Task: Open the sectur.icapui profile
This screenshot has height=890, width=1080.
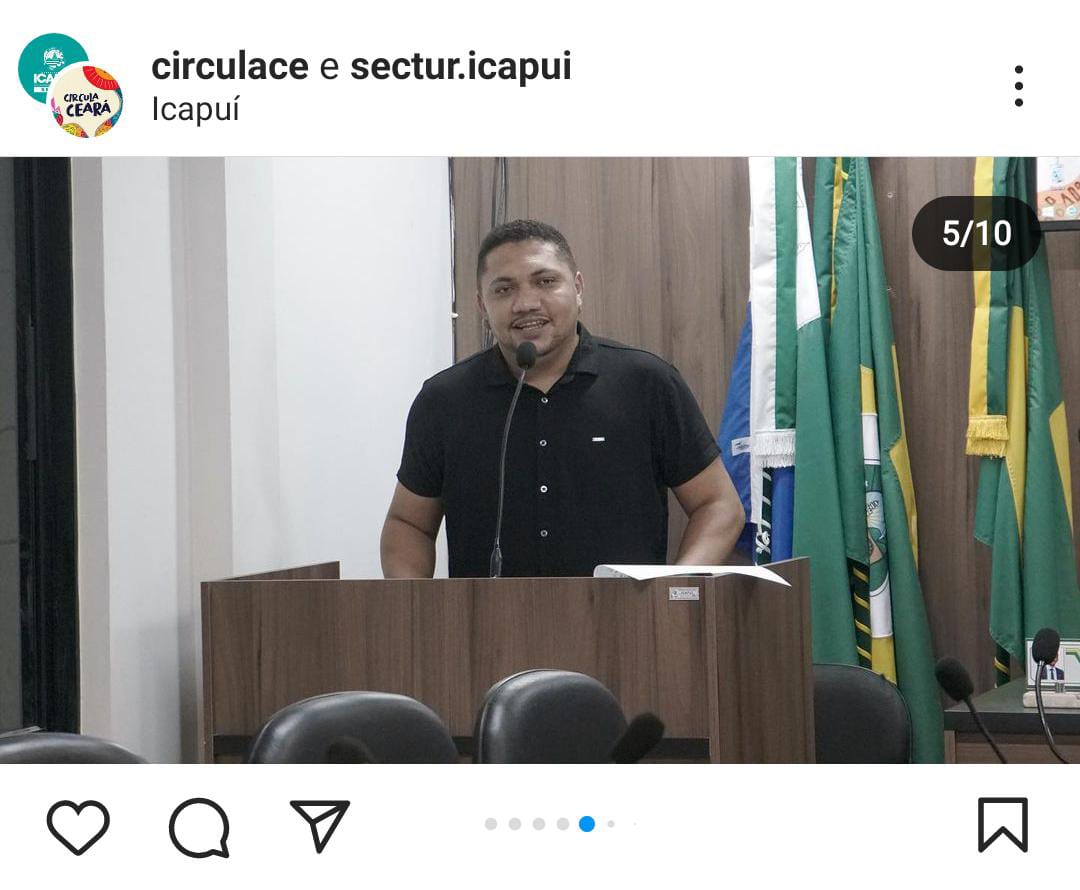Action: [460, 67]
